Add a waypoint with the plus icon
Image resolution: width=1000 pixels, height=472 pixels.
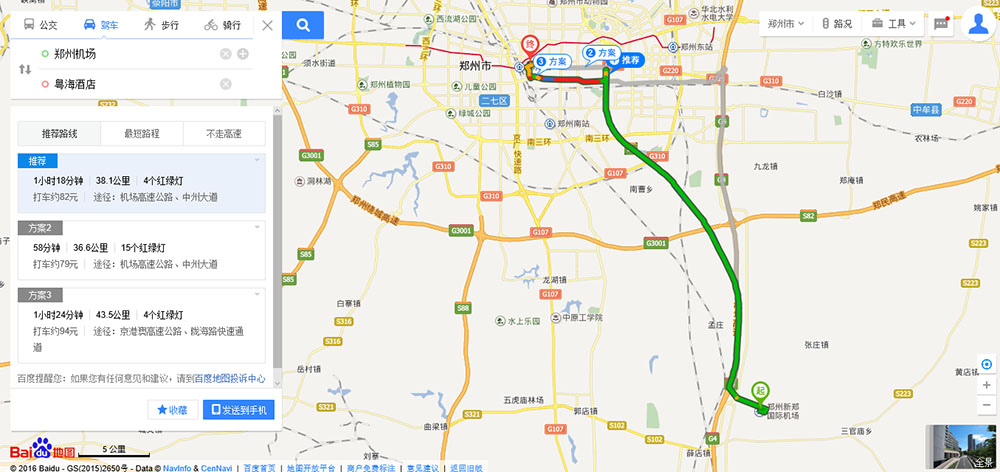pyautogui.click(x=242, y=54)
